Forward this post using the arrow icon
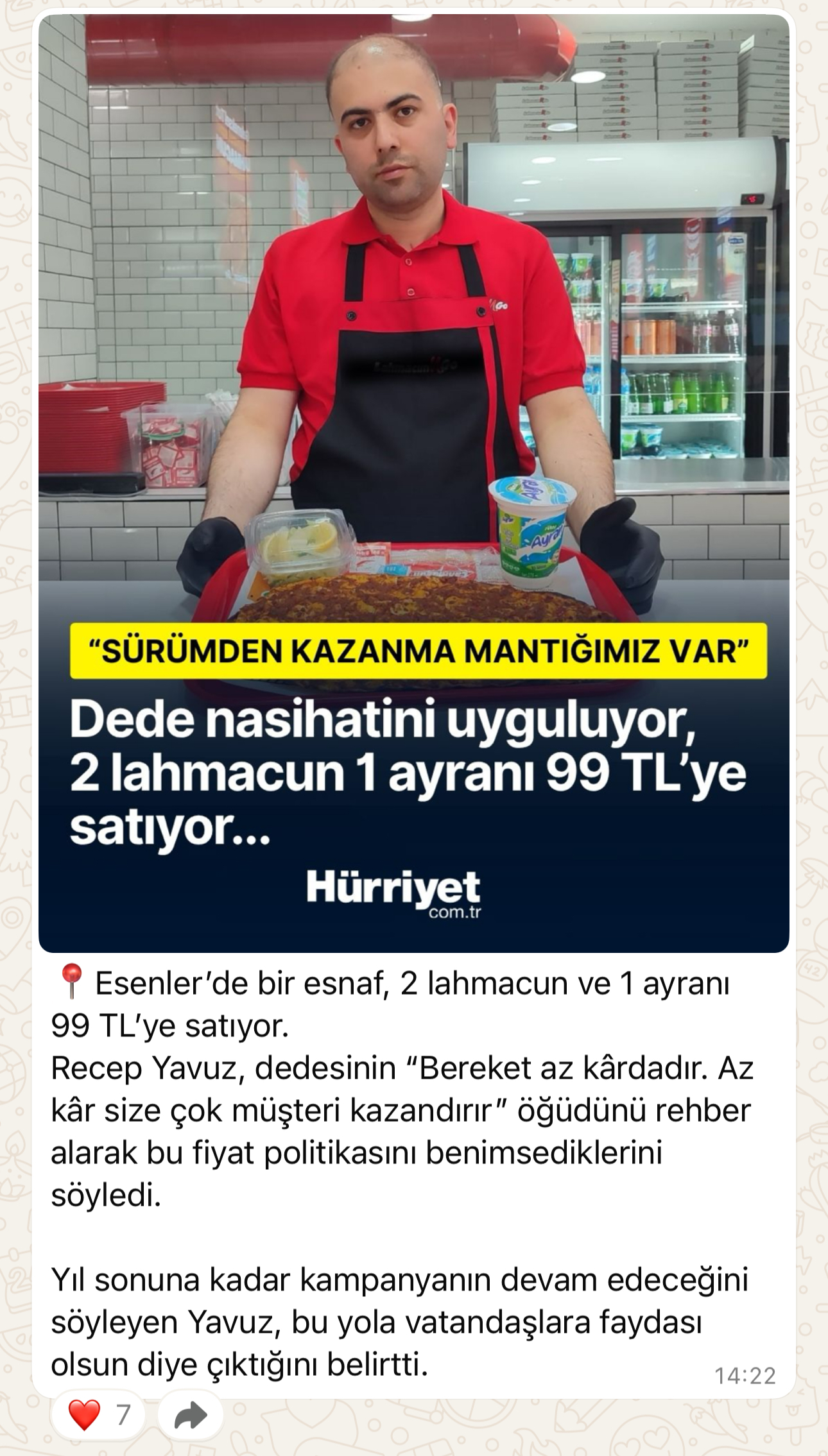Viewport: 828px width, 1456px height. pos(191,1415)
